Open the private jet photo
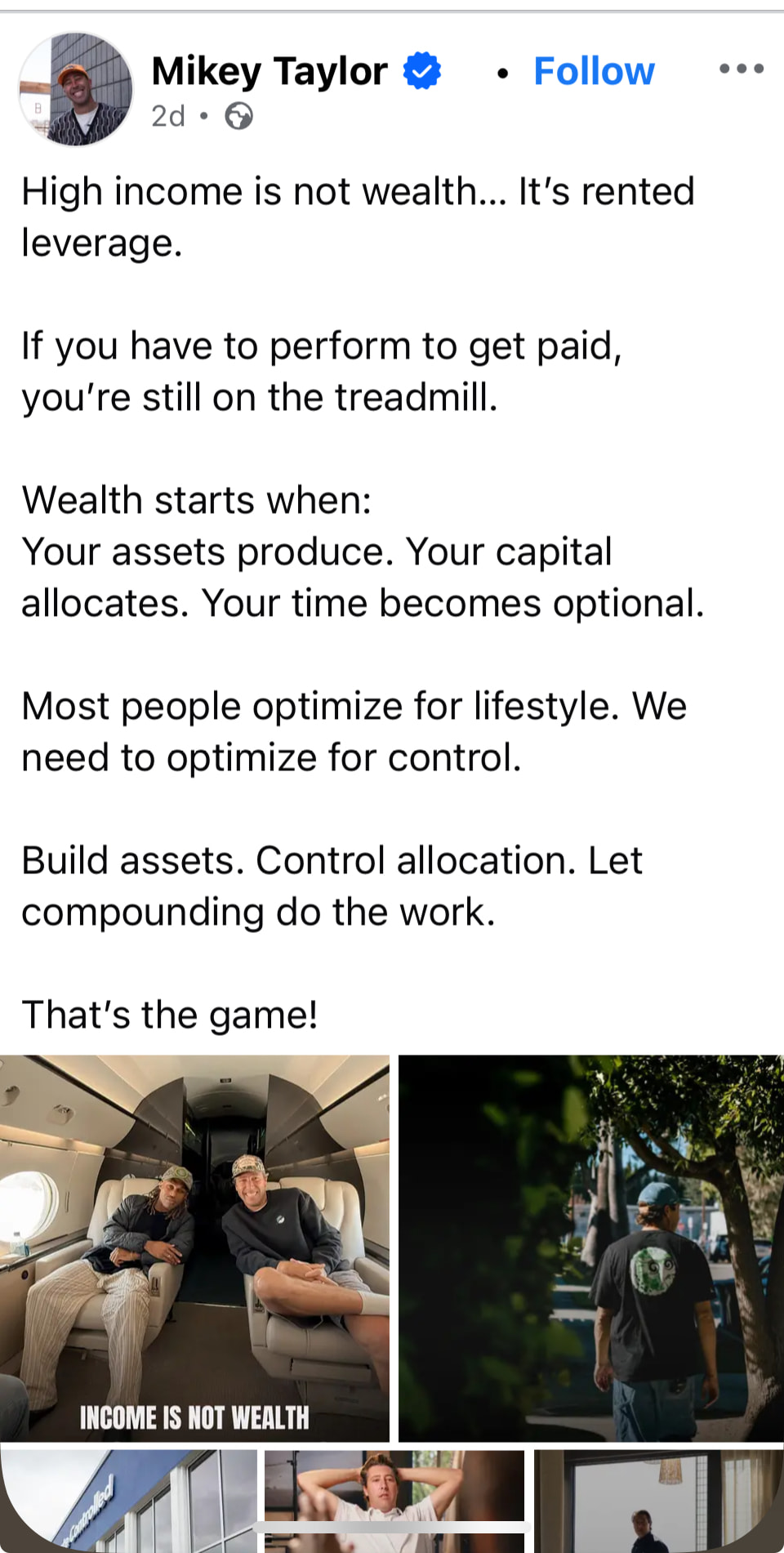Image resolution: width=784 pixels, height=1553 pixels. pyautogui.click(x=194, y=1247)
